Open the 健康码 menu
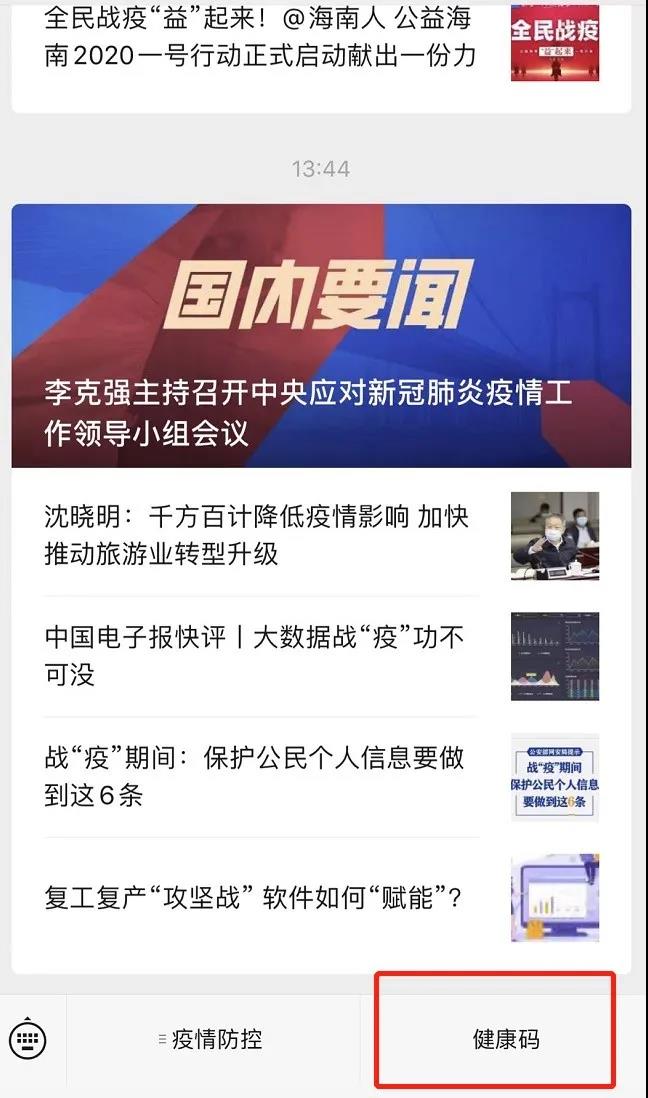Viewport: 648px width, 1098px height. pos(505,1039)
